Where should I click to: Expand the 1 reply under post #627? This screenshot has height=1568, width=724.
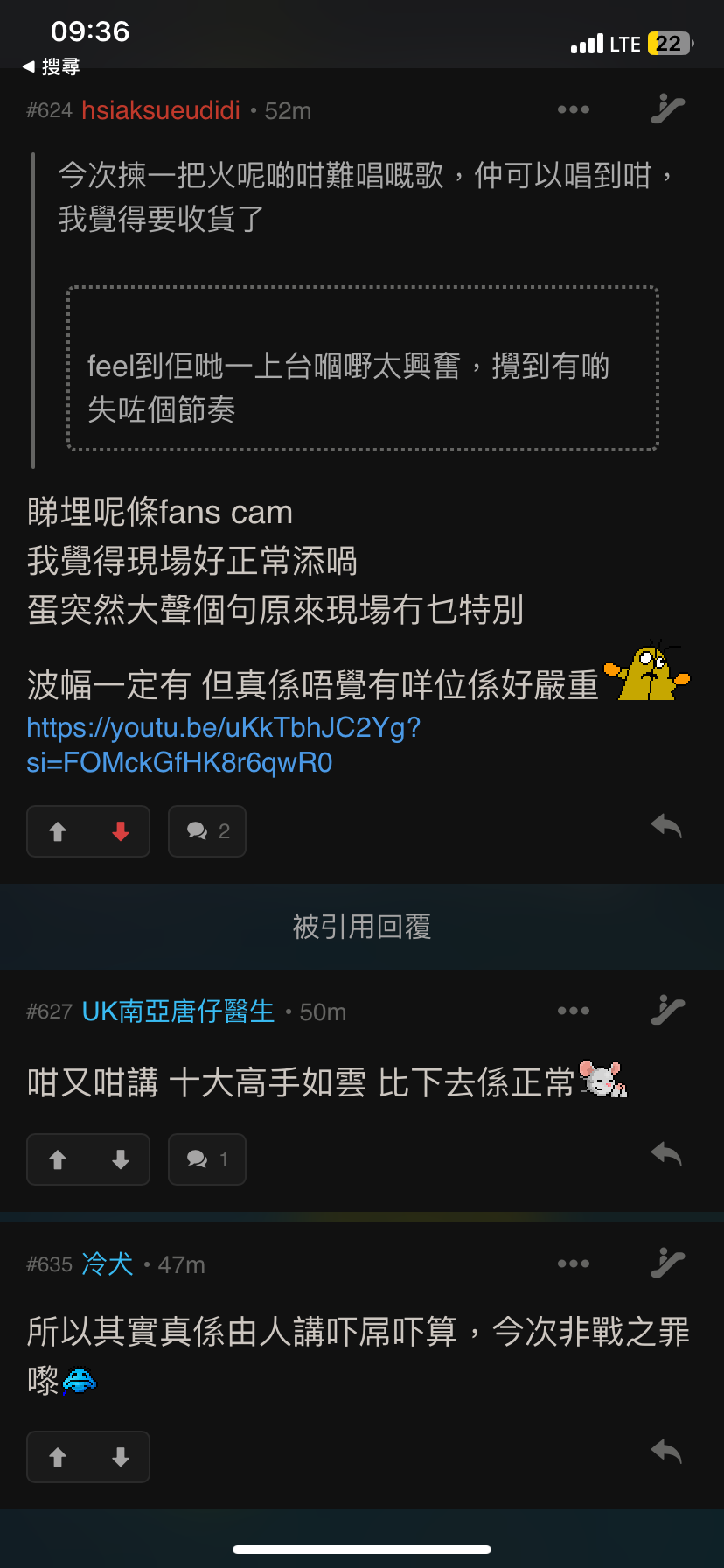pos(206,1159)
